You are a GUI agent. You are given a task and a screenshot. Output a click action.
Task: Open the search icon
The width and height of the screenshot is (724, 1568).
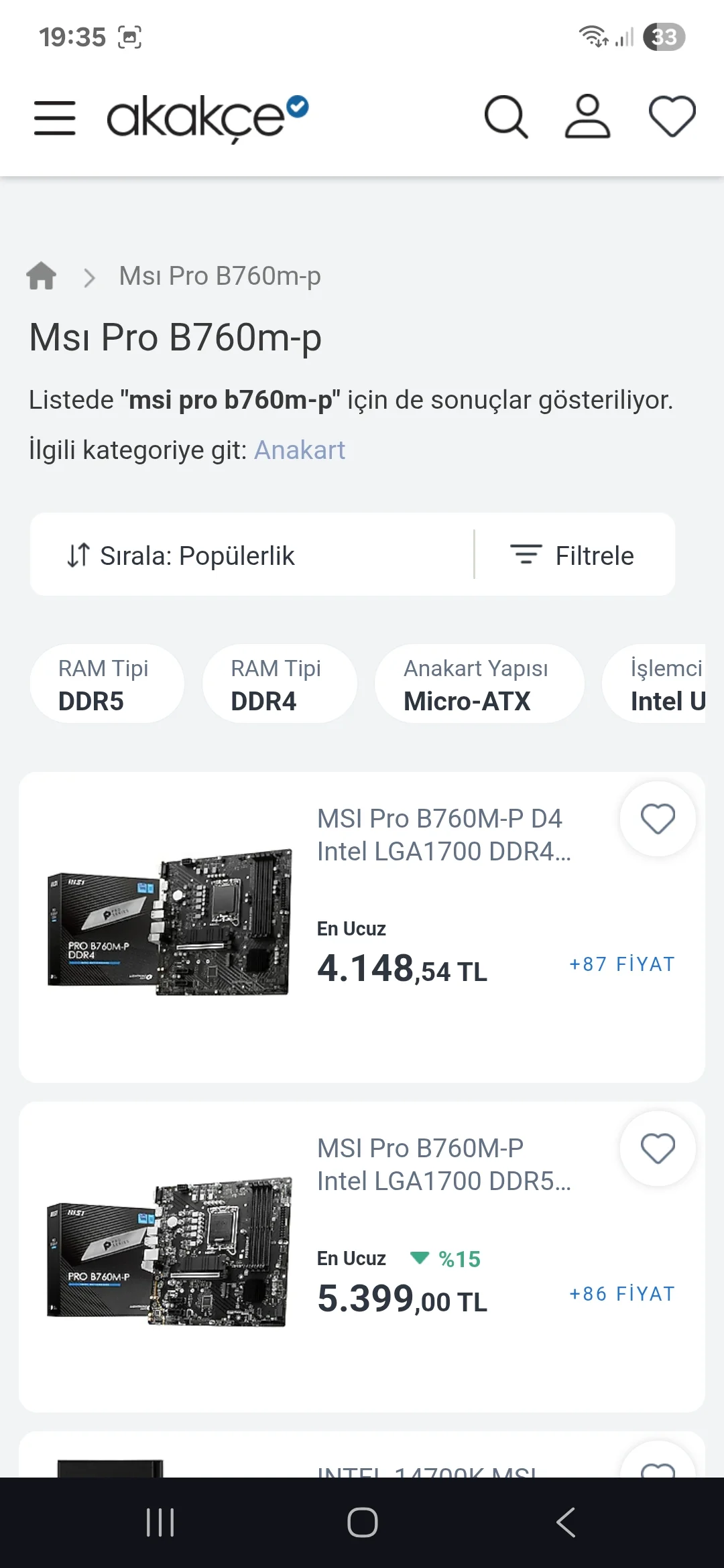[x=506, y=117]
